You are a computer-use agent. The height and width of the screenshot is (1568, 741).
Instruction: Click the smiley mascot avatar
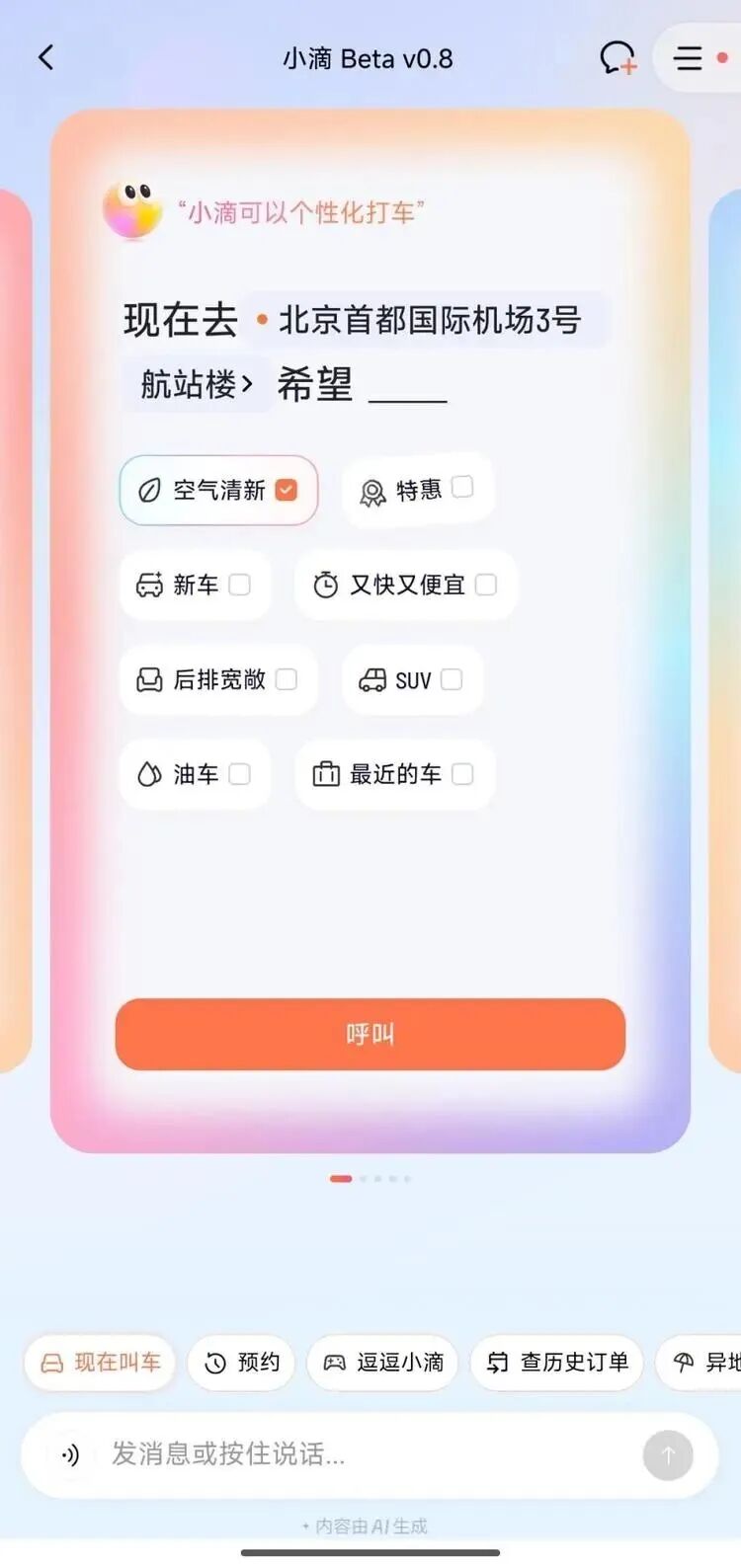point(133,208)
